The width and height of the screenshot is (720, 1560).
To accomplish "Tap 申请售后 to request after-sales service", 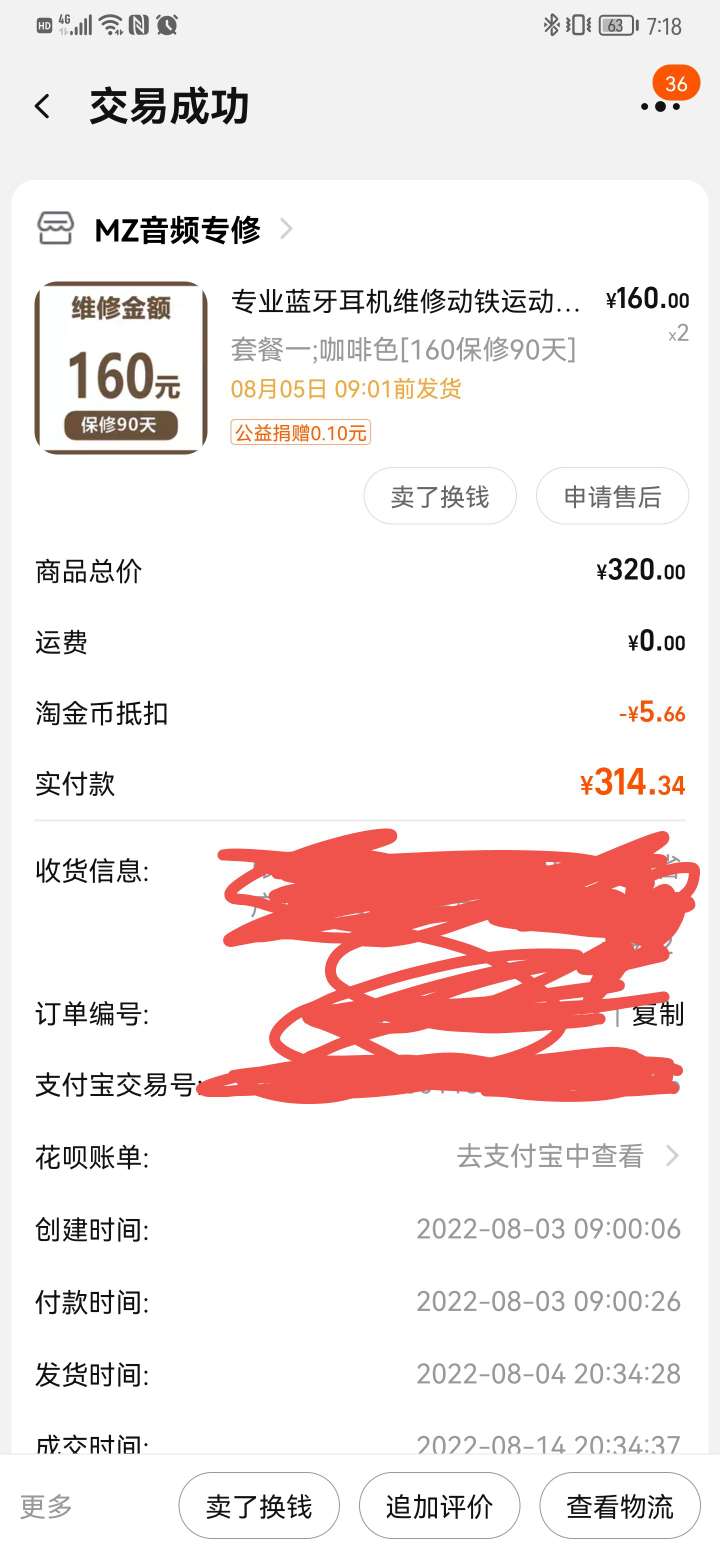I will (x=612, y=497).
